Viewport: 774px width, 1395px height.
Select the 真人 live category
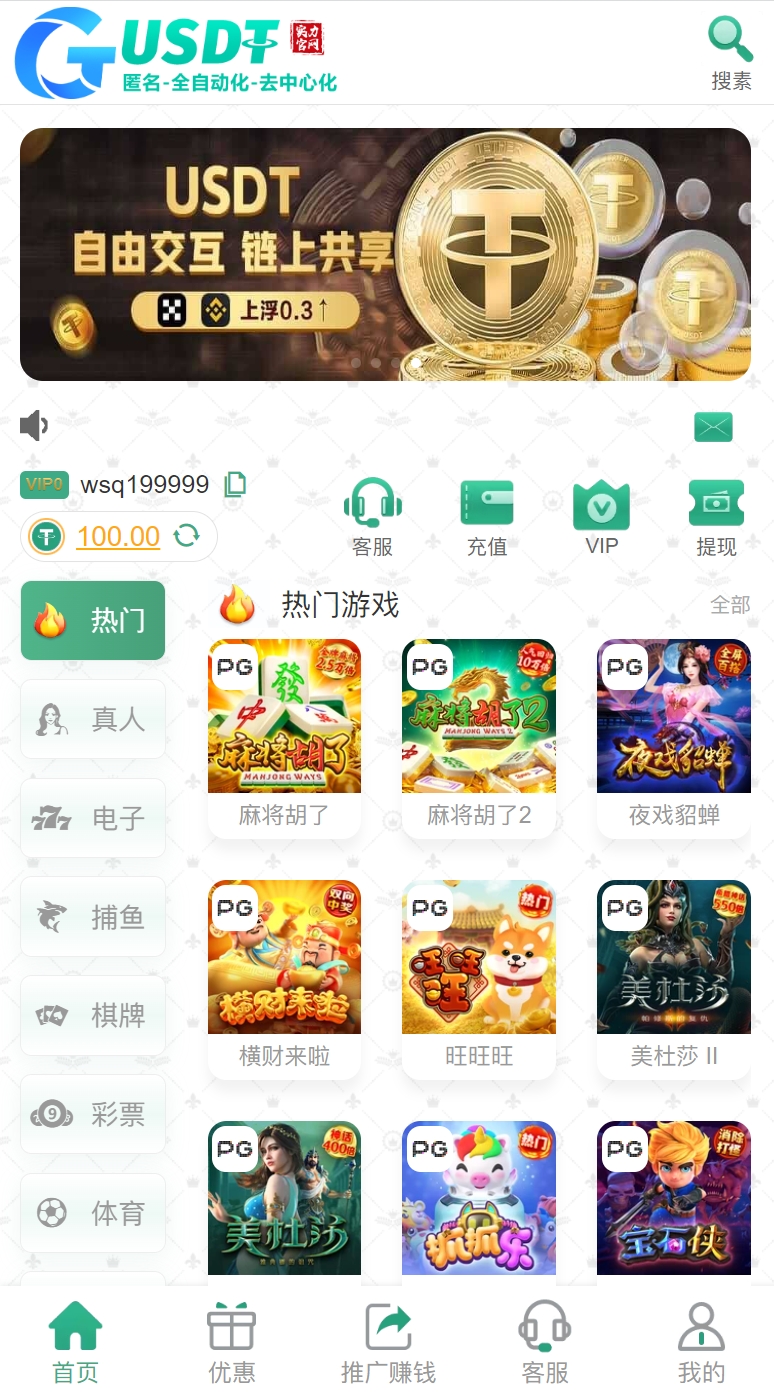point(93,719)
